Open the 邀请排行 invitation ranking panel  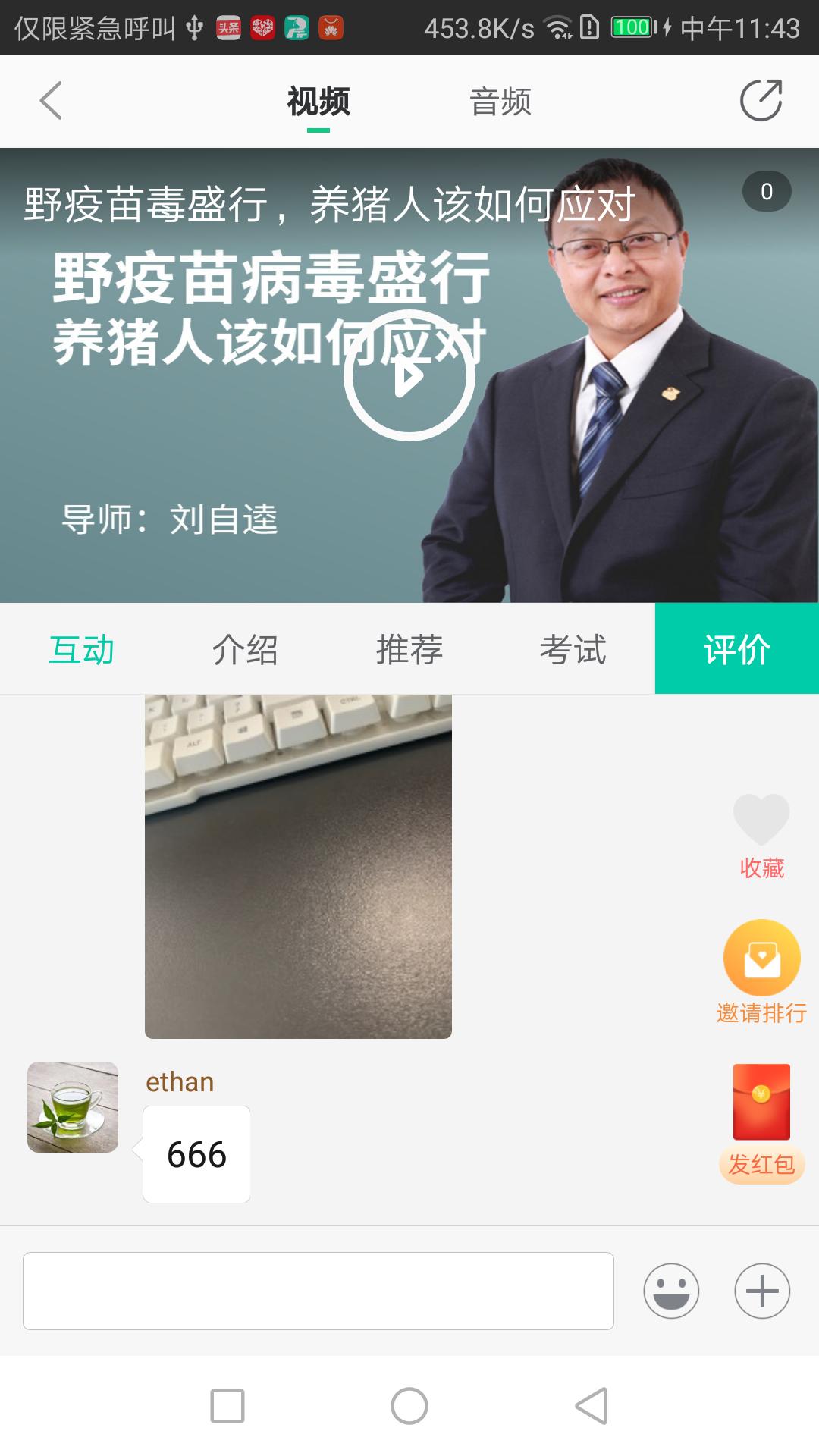coord(761,959)
